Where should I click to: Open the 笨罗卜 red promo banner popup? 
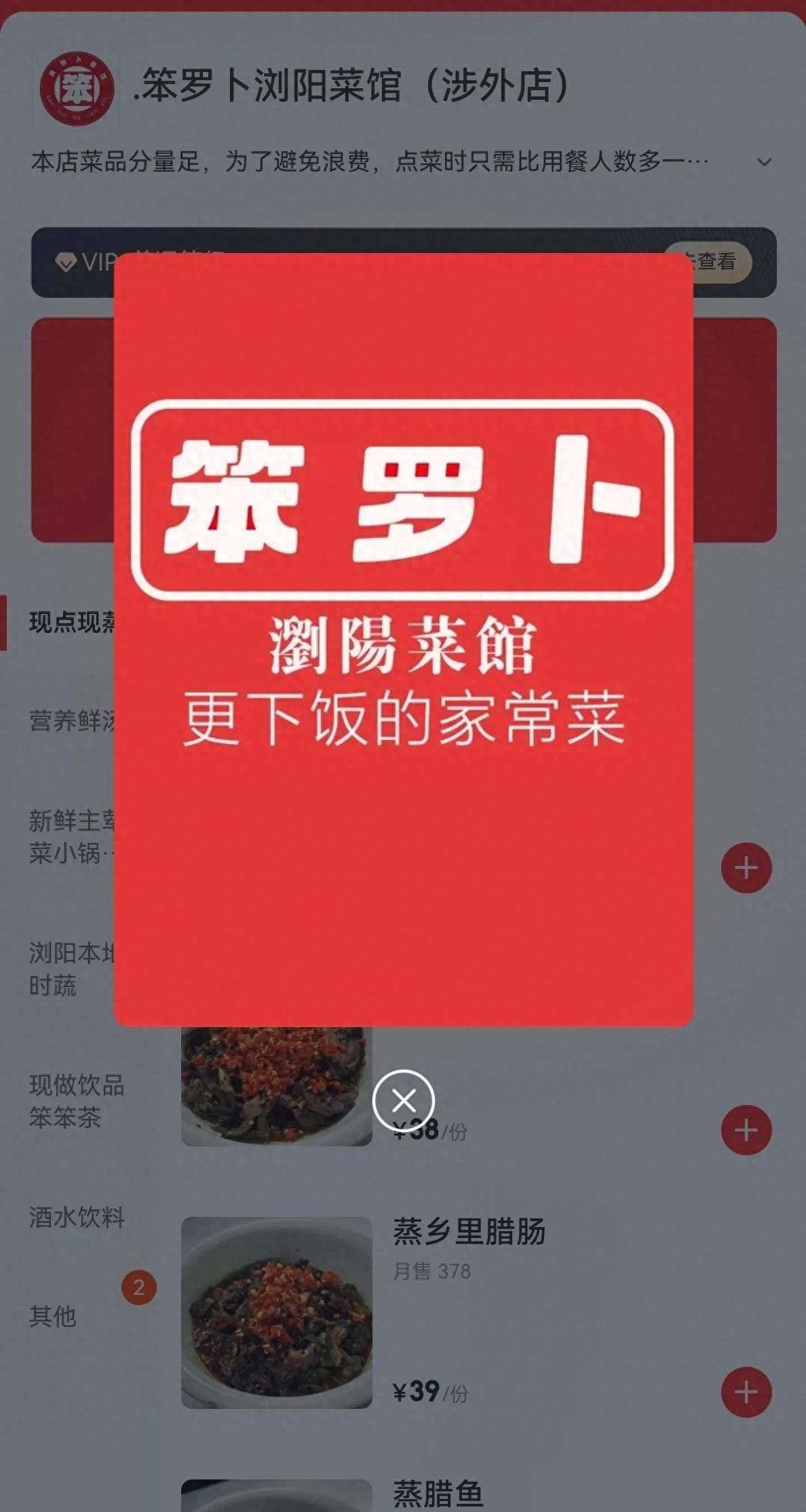click(x=403, y=638)
